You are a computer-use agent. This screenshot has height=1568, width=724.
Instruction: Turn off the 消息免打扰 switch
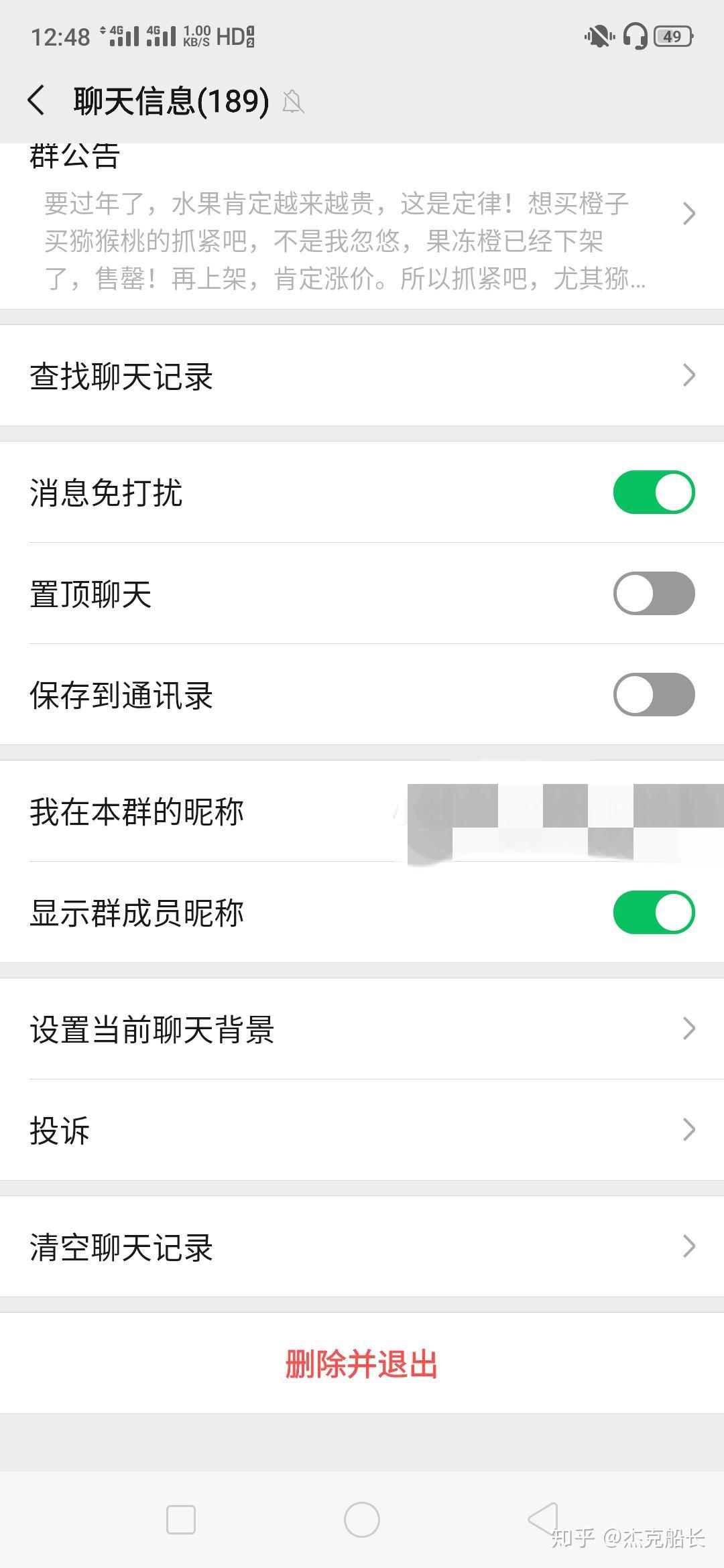[x=654, y=493]
